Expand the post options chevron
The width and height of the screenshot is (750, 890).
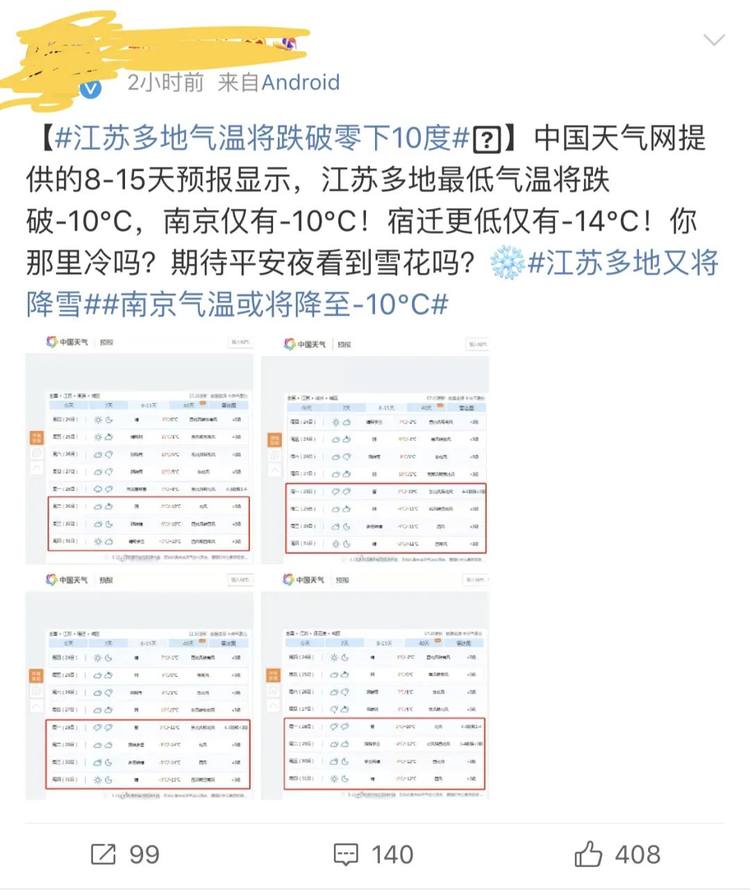[714, 41]
